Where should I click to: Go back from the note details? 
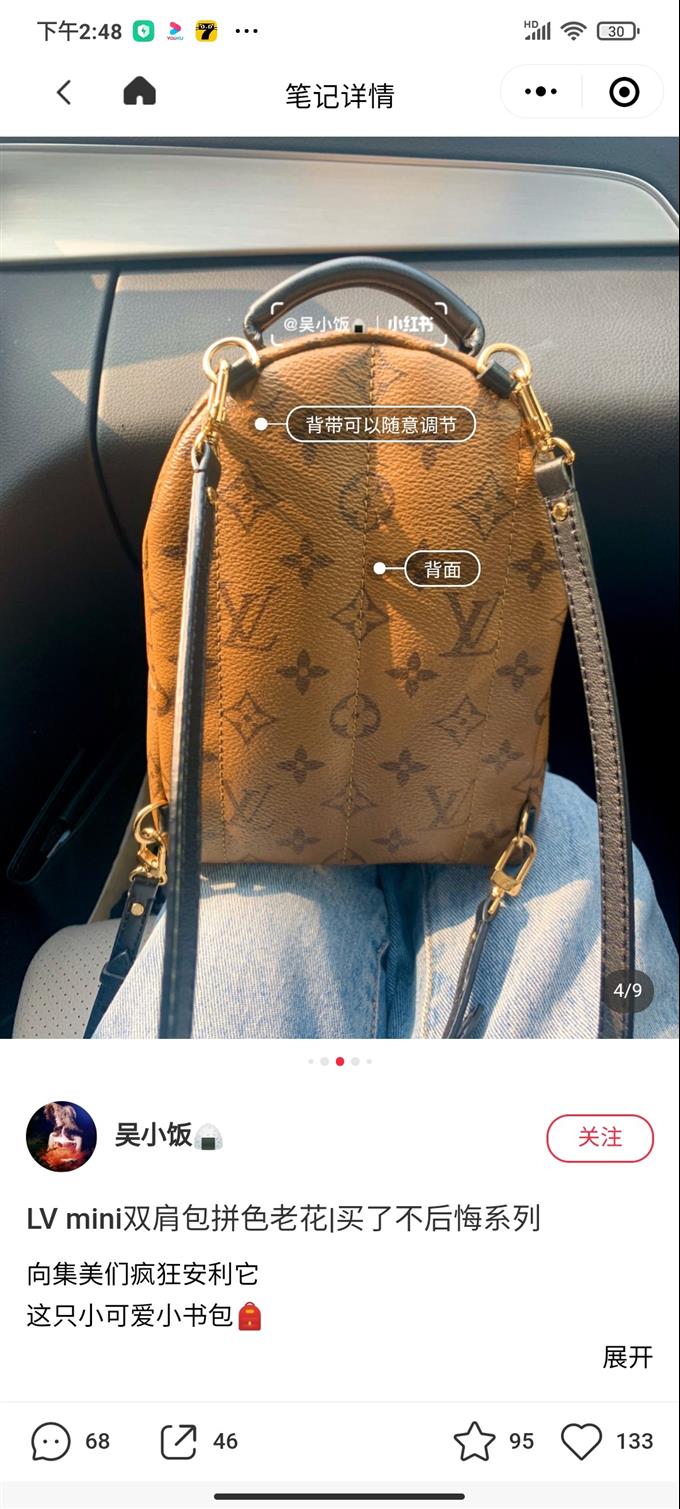click(64, 93)
